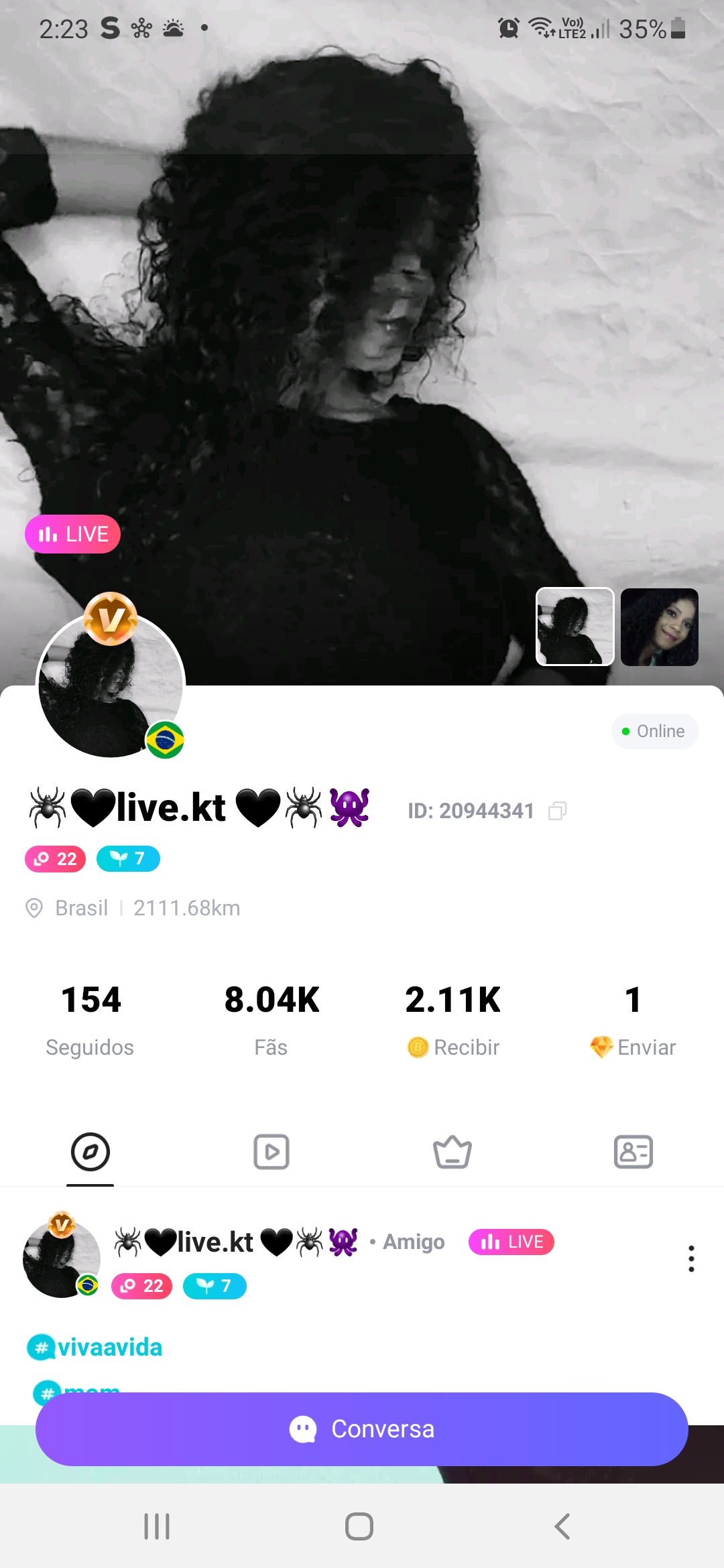Open the post's three-dot overflow menu
The image size is (724, 1568).
tap(691, 1258)
